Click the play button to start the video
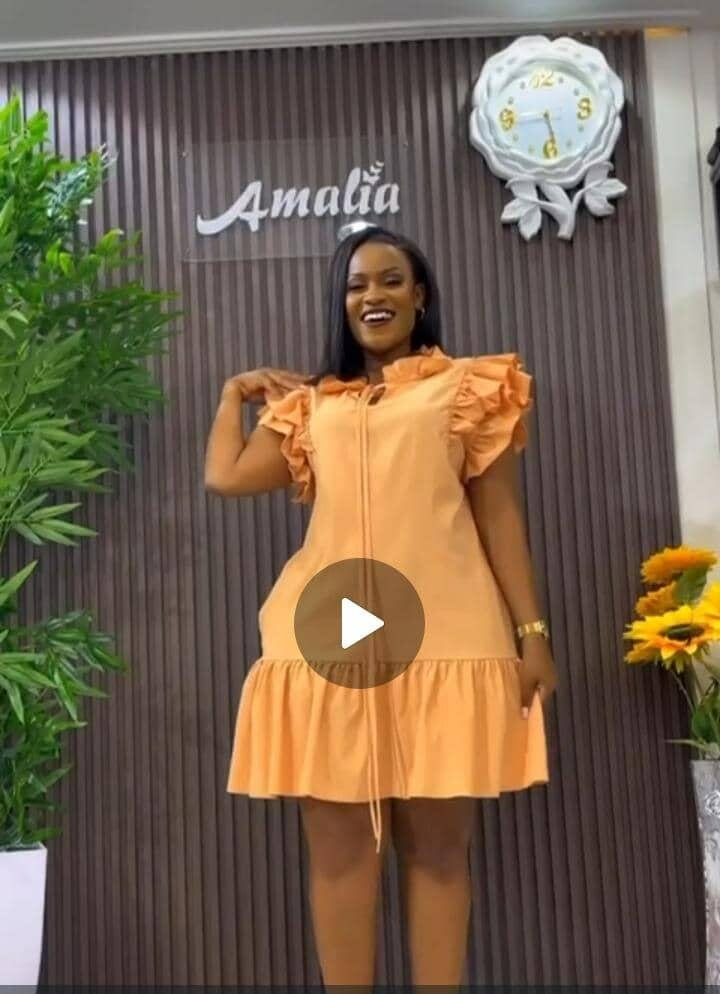The image size is (720, 994). click(360, 620)
